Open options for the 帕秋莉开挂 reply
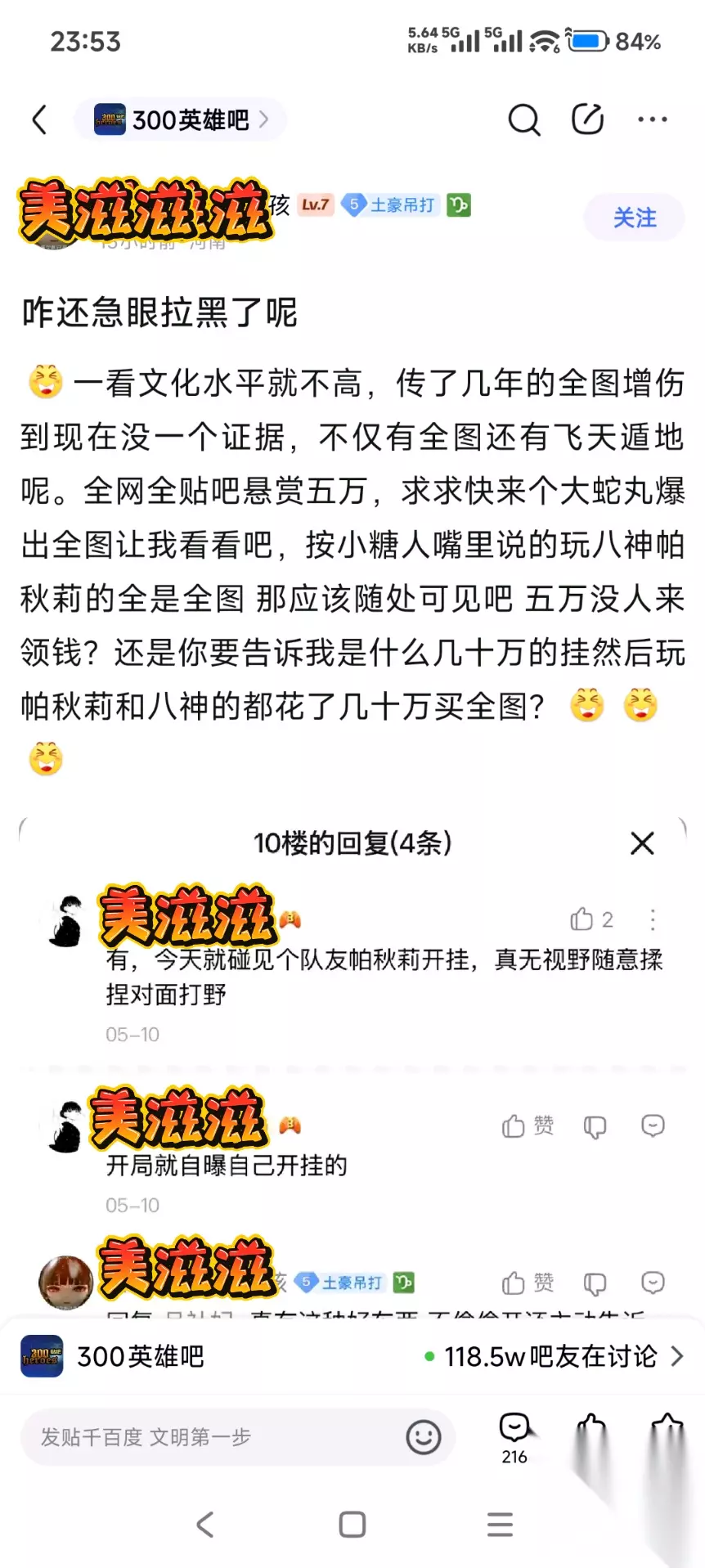This screenshot has width=705, height=1568. pyautogui.click(x=652, y=919)
